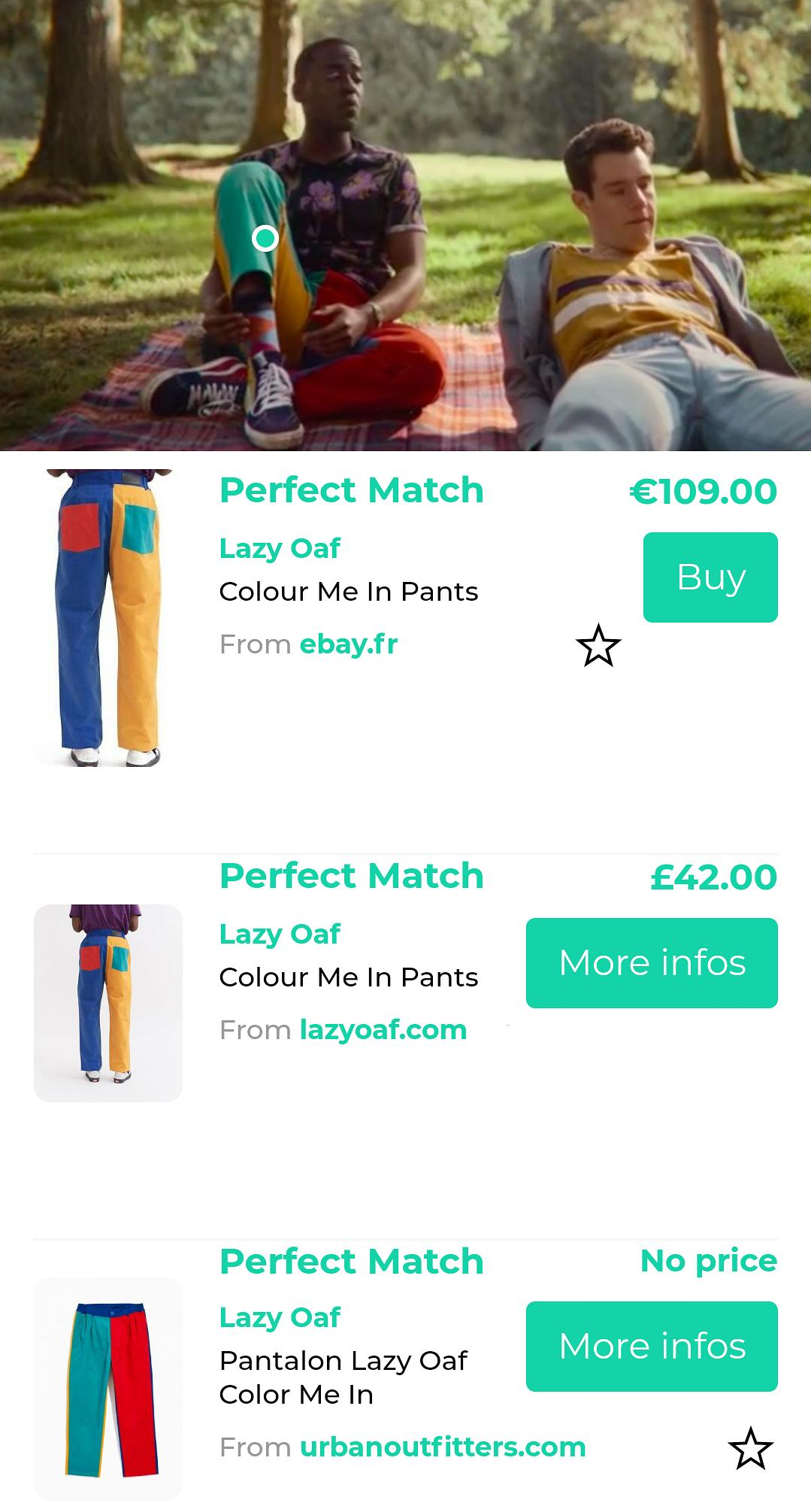Viewport: 811px width, 1512px height.
Task: Star the urbanoutfitters.com Pantalon Lazy Oaf
Action: (x=750, y=1448)
